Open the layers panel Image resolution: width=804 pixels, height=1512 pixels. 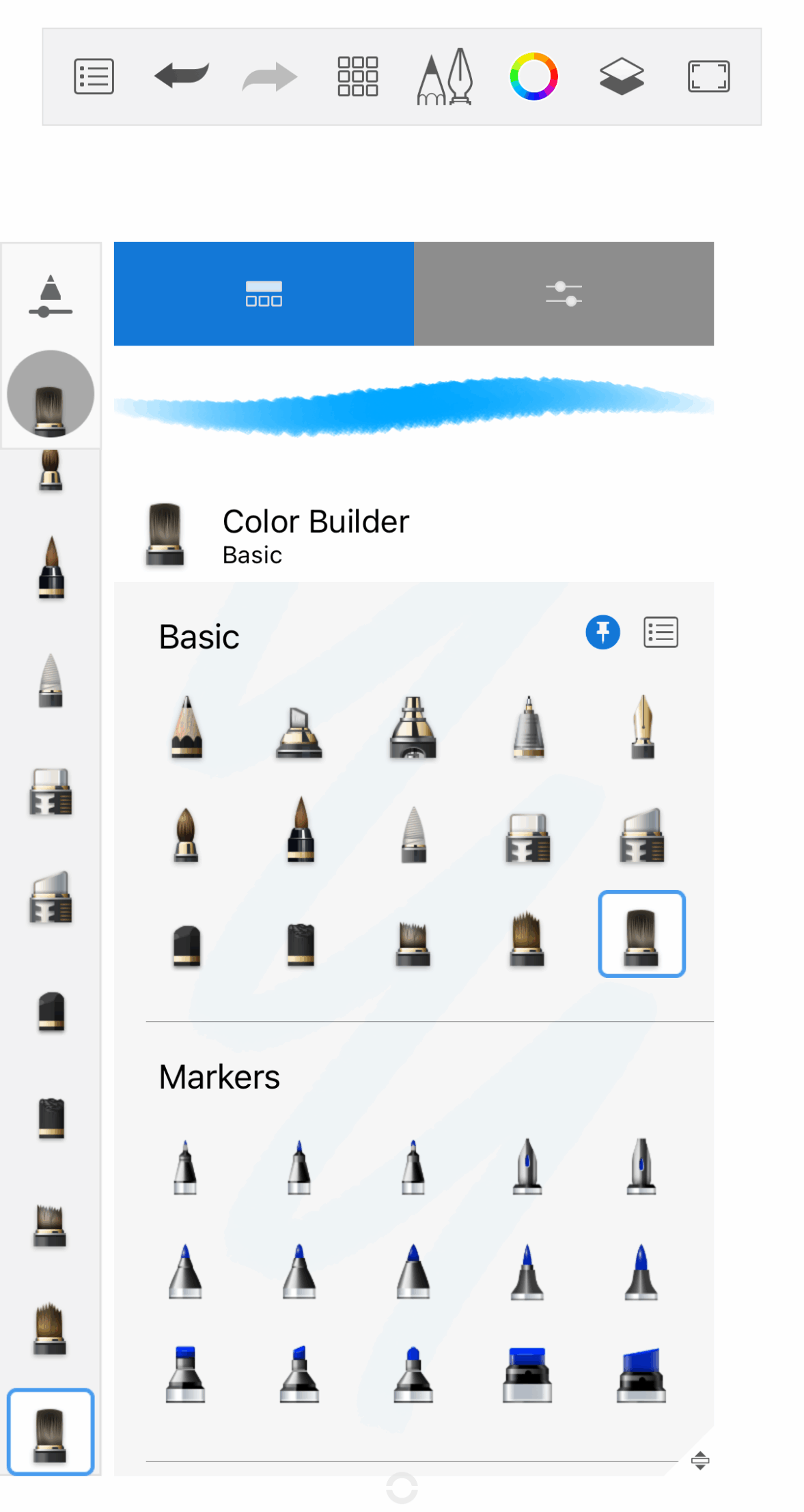coord(621,76)
